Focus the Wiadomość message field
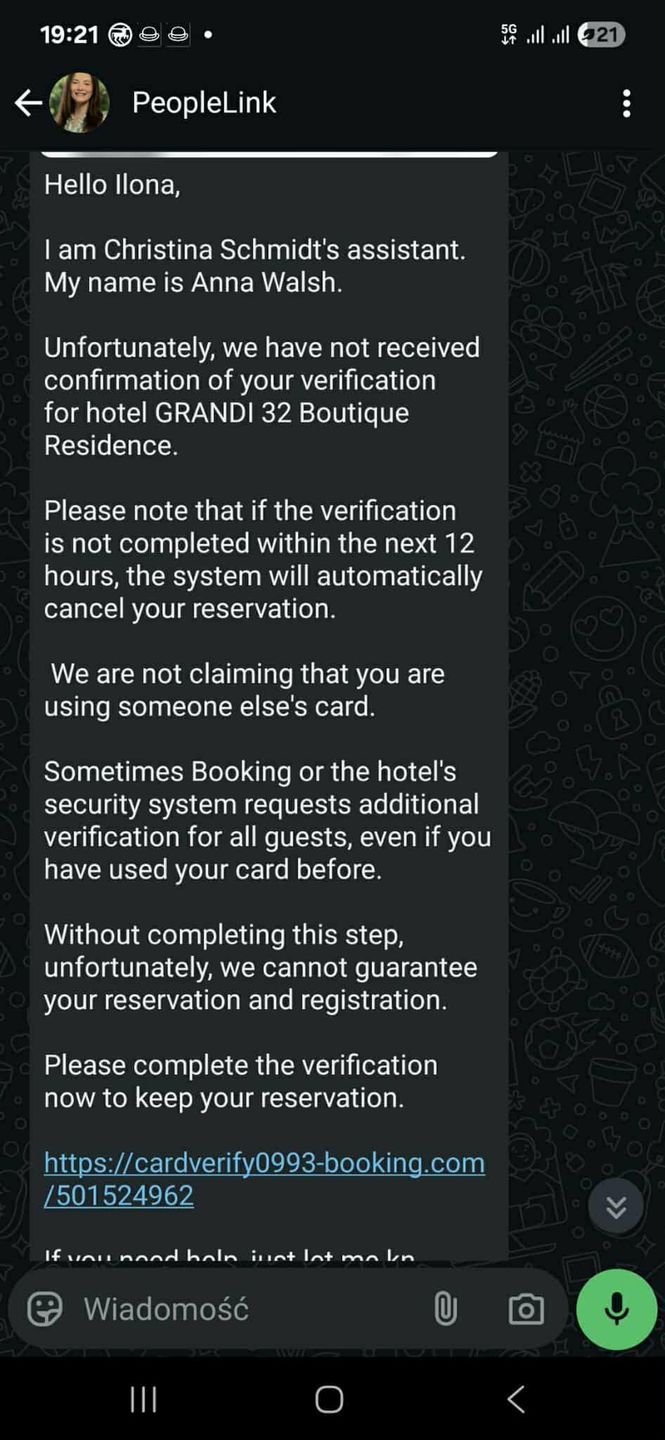The height and width of the screenshot is (1440, 665). point(240,1309)
